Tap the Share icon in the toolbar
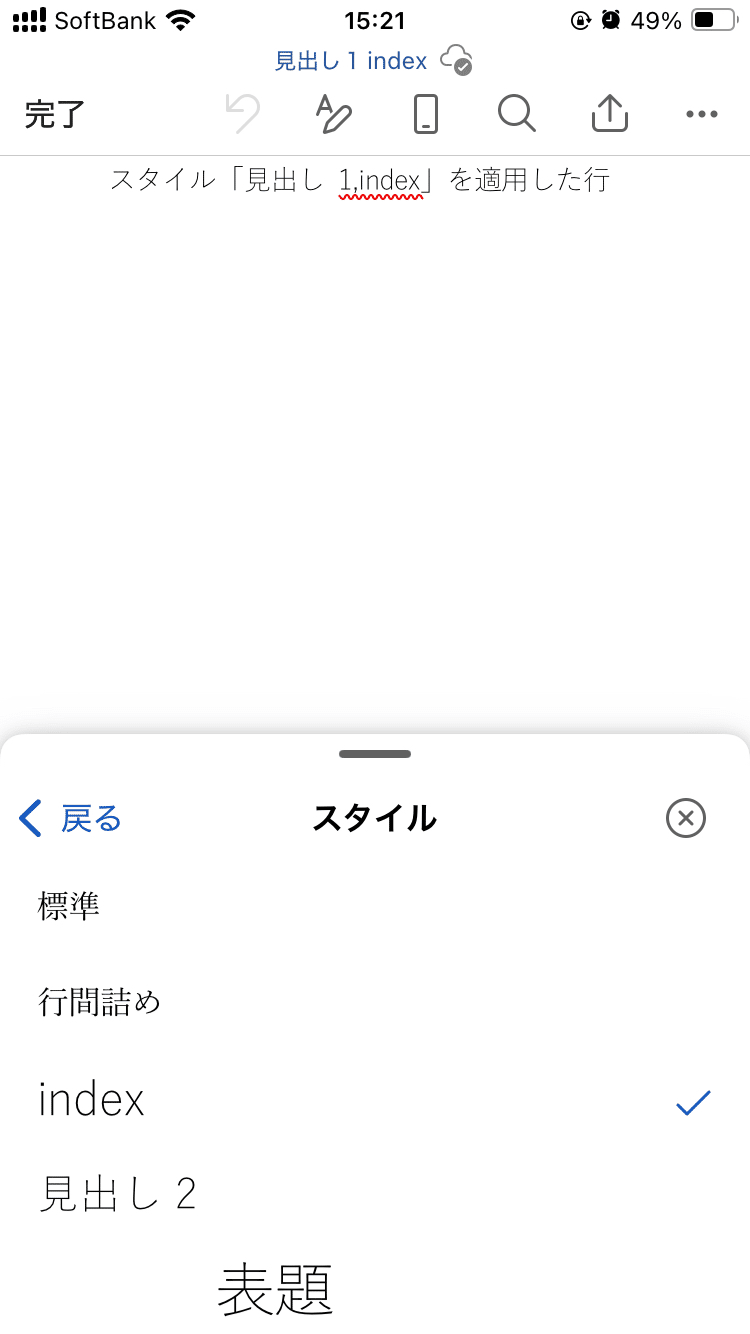The height and width of the screenshot is (1334, 750). point(609,114)
